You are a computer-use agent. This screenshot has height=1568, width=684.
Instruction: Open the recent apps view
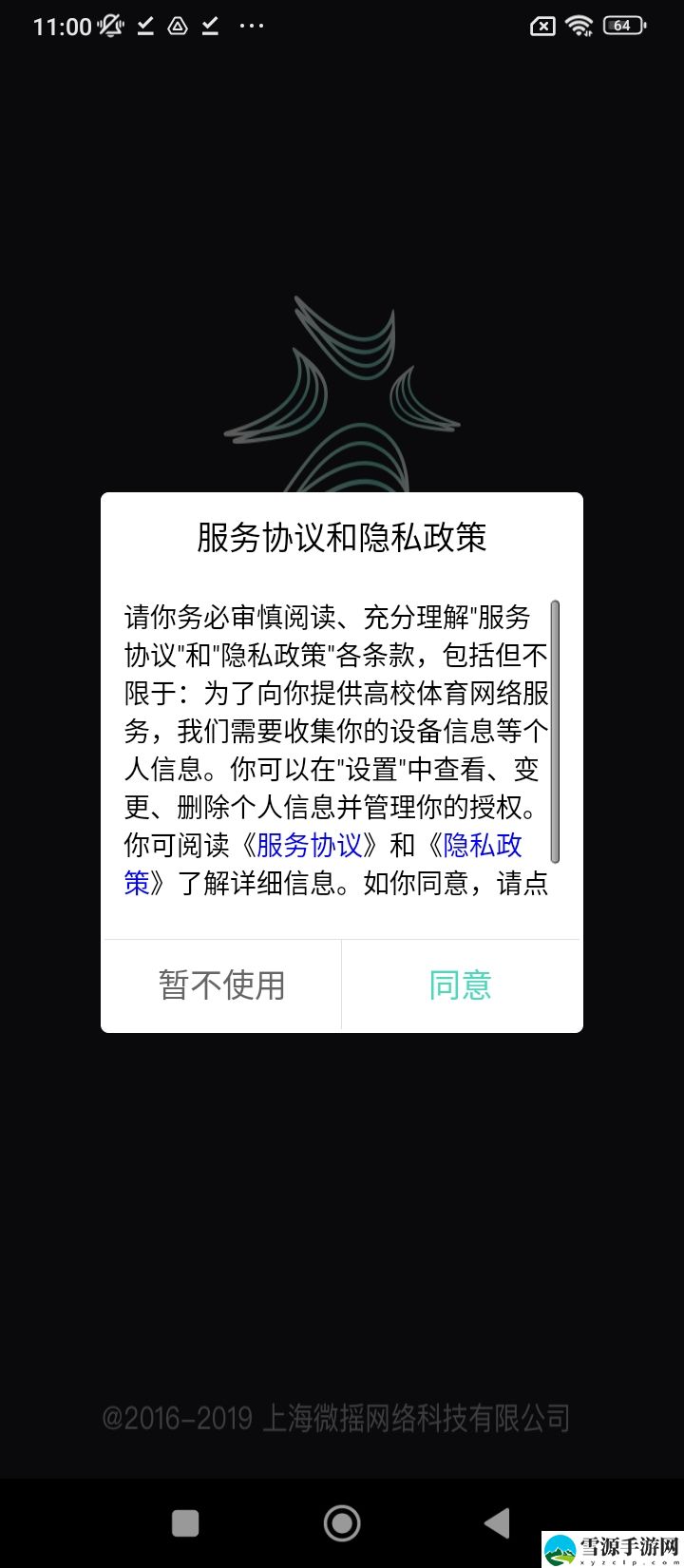click(185, 1523)
